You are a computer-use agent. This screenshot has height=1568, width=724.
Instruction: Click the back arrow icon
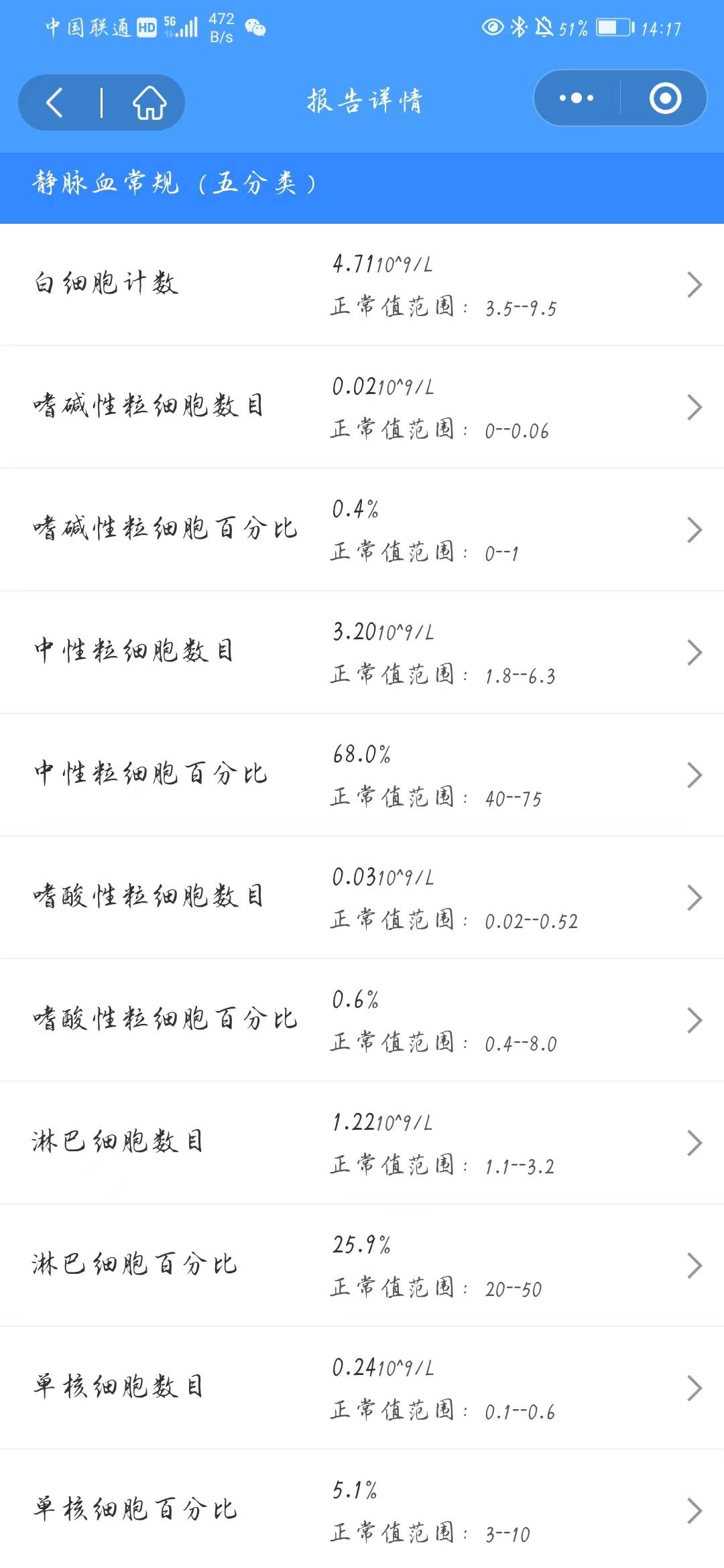(54, 102)
